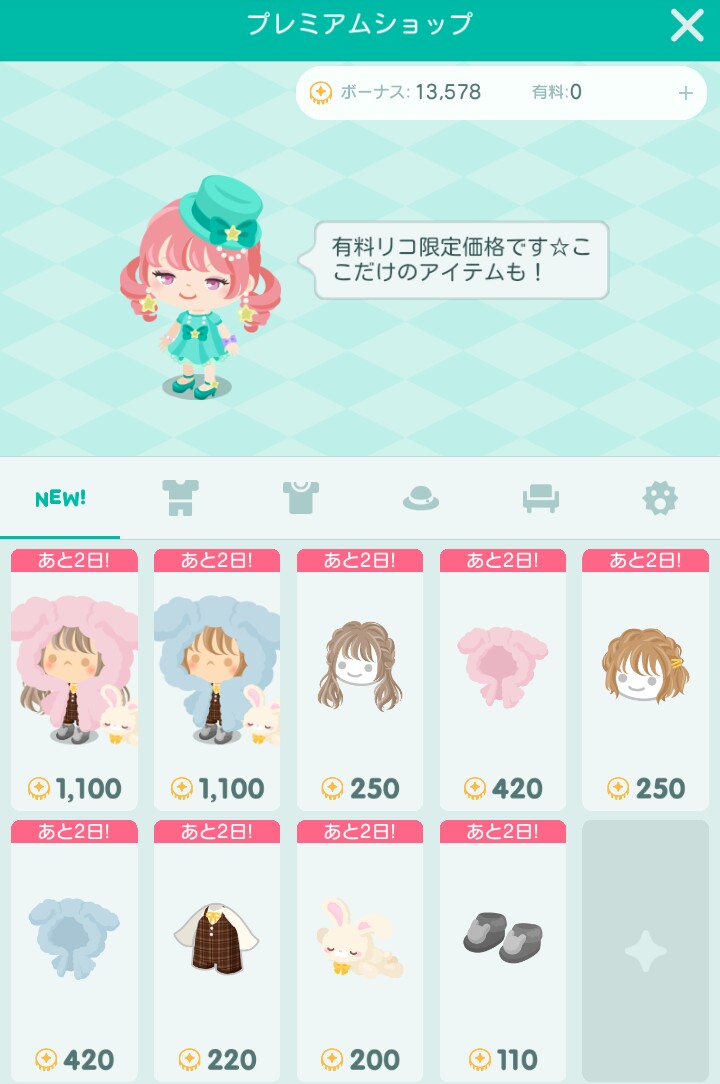720x1084 pixels.
Task: Pick the gray shoes for 110
Action: coord(503,950)
